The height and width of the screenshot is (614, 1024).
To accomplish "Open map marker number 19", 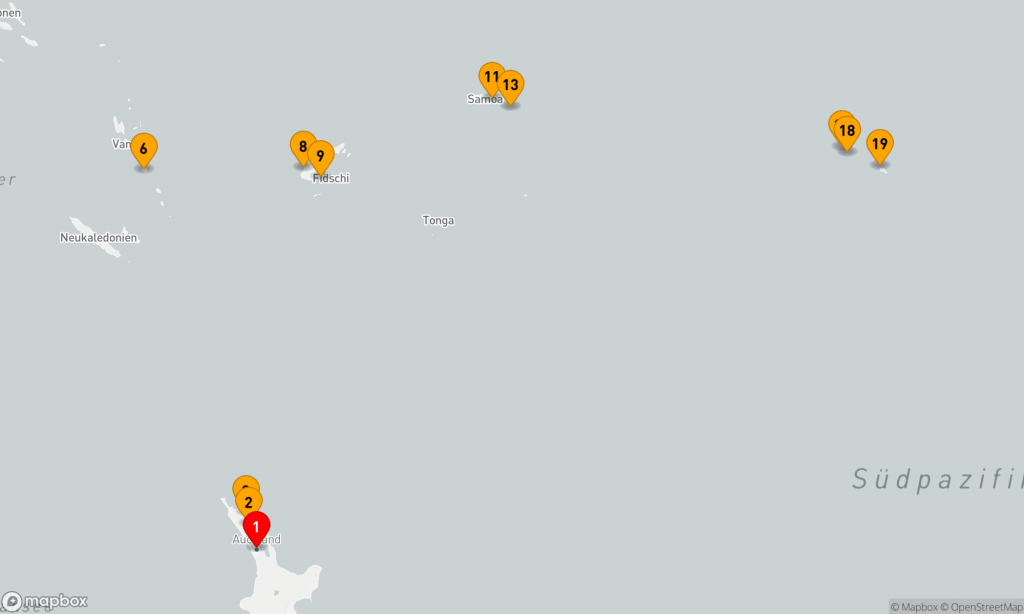I will pos(880,144).
